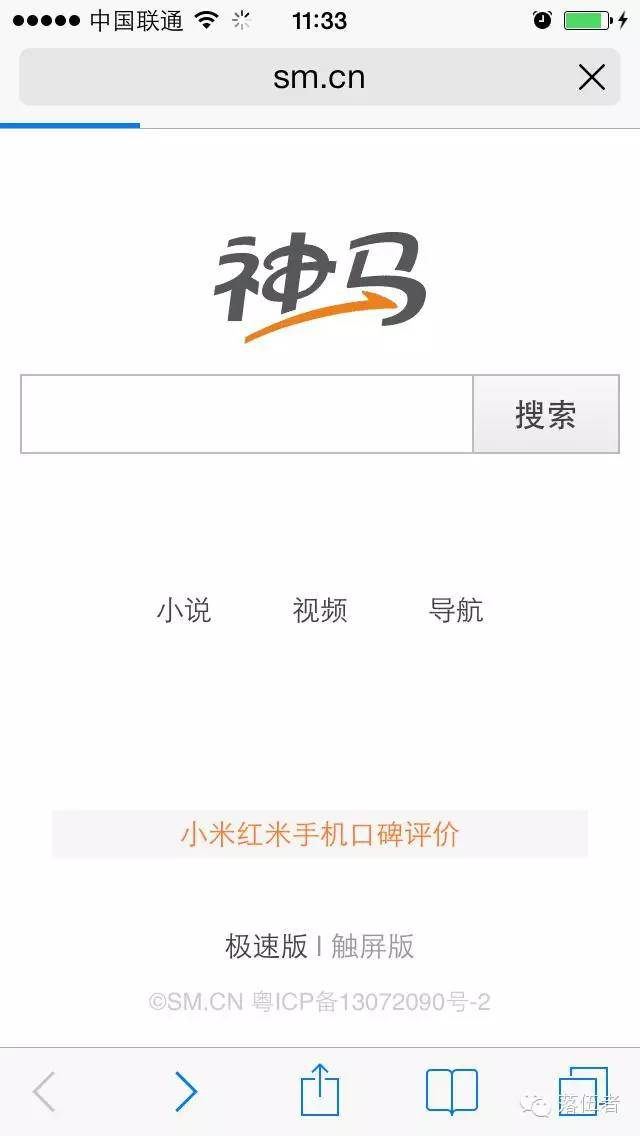The height and width of the screenshot is (1136, 640).
Task: Go back with the left arrow
Action: pyautogui.click(x=44, y=1091)
